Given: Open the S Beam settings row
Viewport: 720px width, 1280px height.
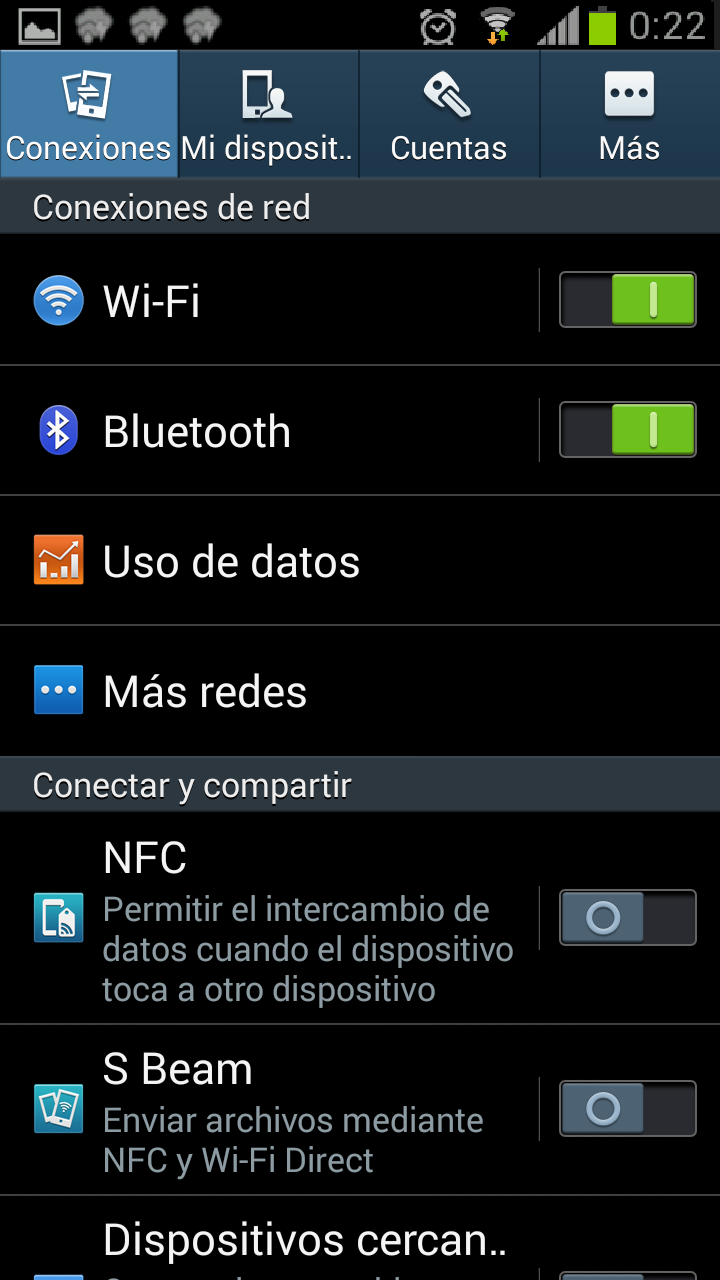Looking at the screenshot, I should pos(268,1110).
